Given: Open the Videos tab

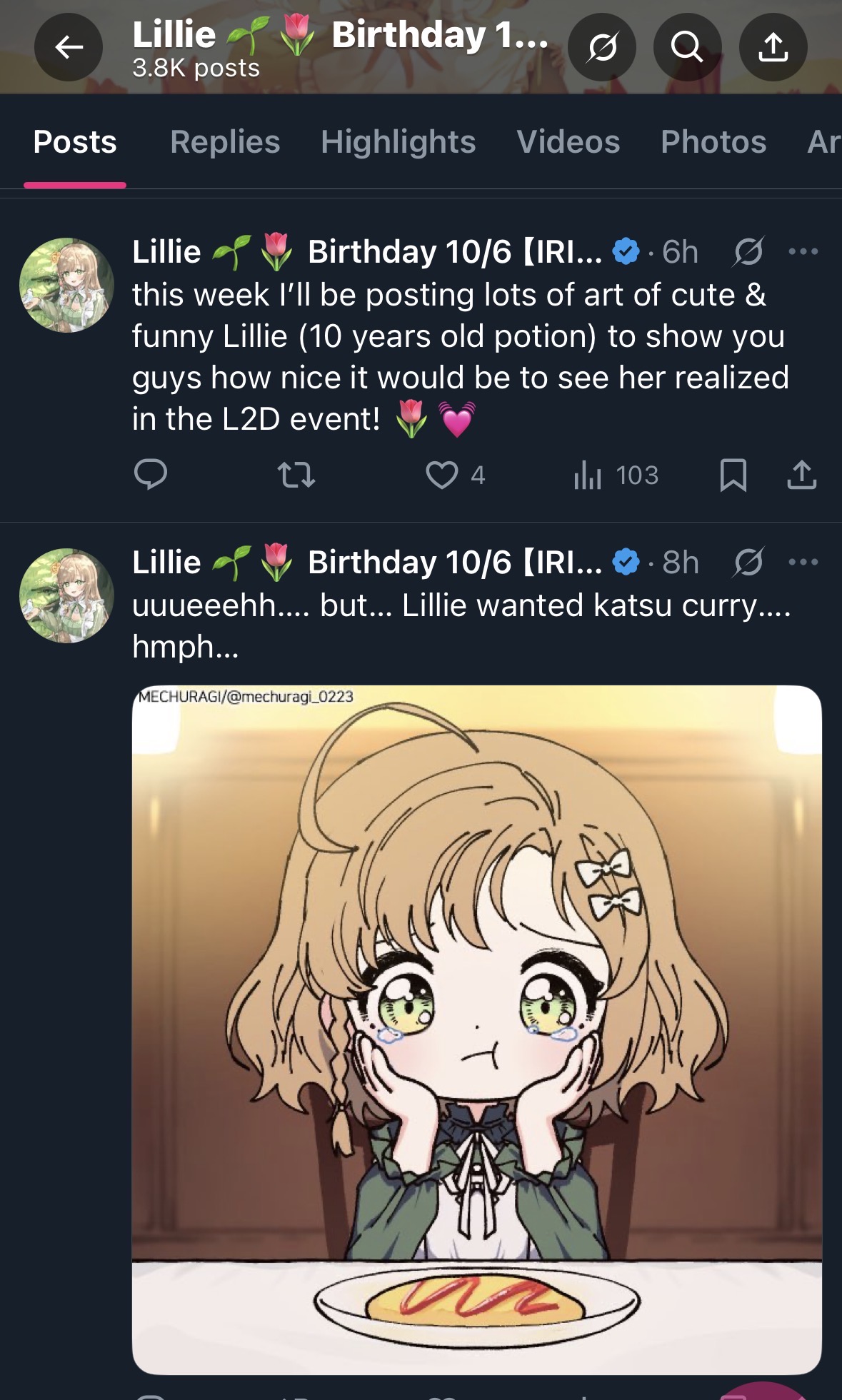Looking at the screenshot, I should point(568,141).
